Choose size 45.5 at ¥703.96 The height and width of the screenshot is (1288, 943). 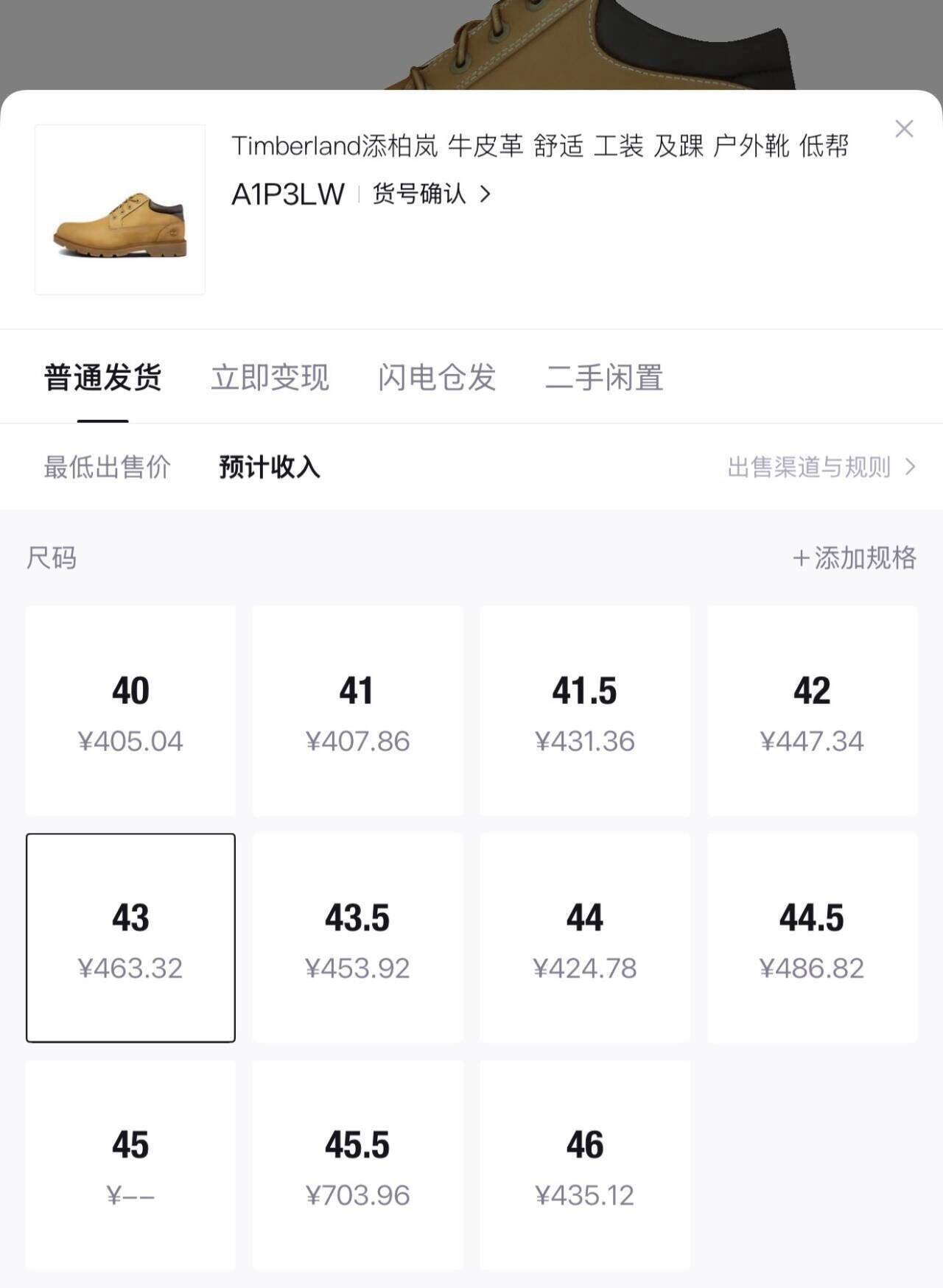pyautogui.click(x=358, y=1165)
